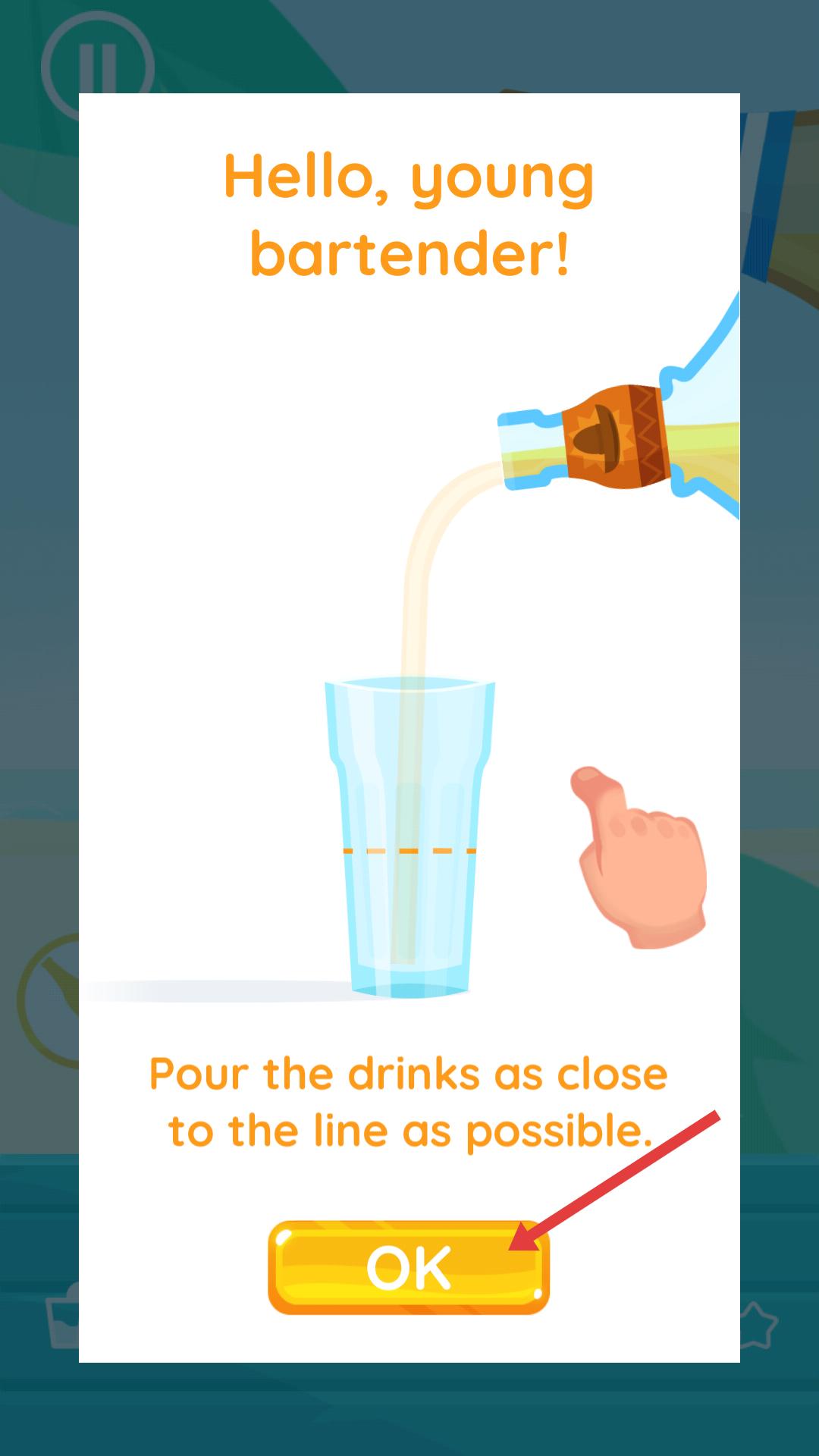Tap OK to dismiss the tutorial

[x=408, y=1266]
